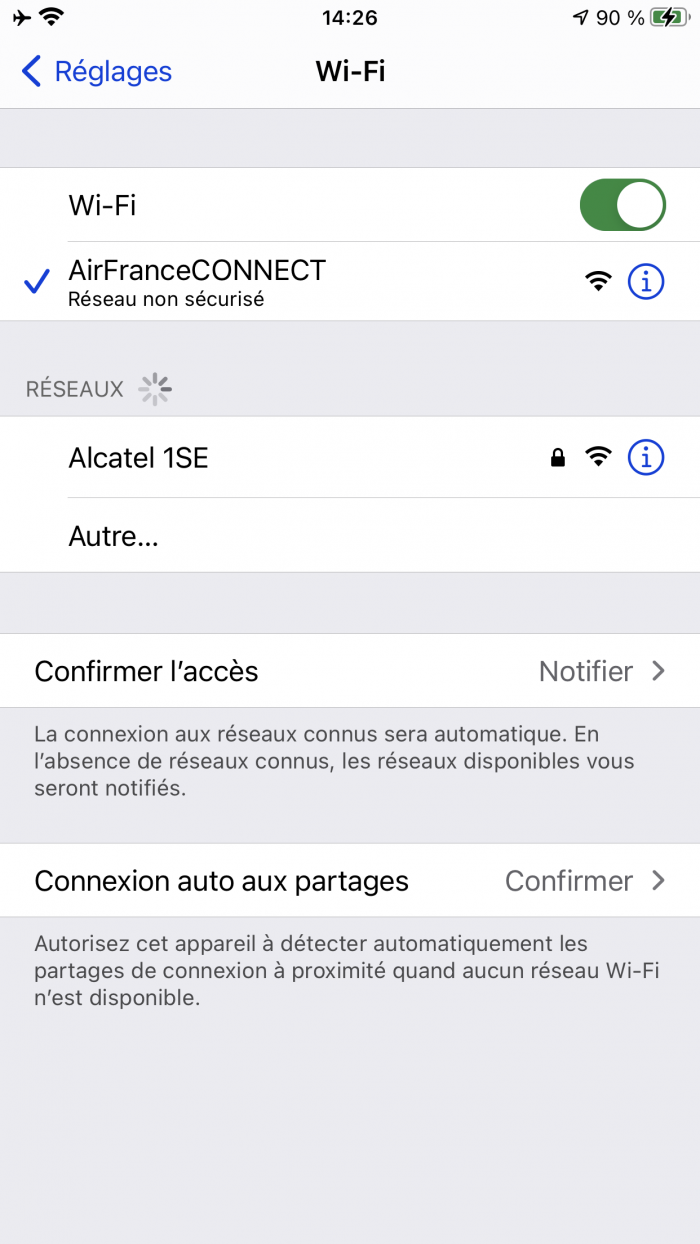Select the AirFranceCONNECT network row
The width and height of the screenshot is (700, 1244).
[x=300, y=281]
